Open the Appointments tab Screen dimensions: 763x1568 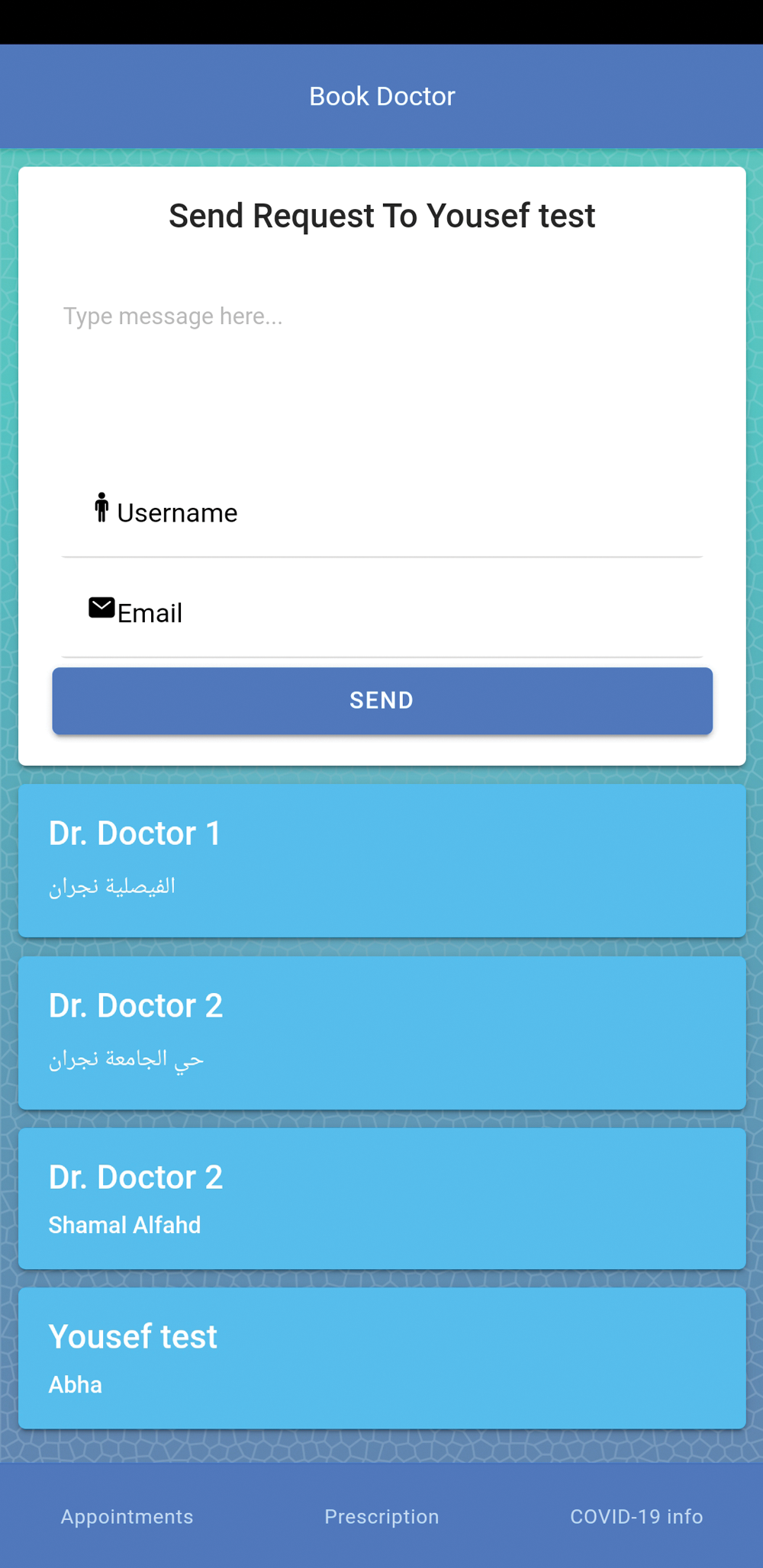tap(127, 1516)
